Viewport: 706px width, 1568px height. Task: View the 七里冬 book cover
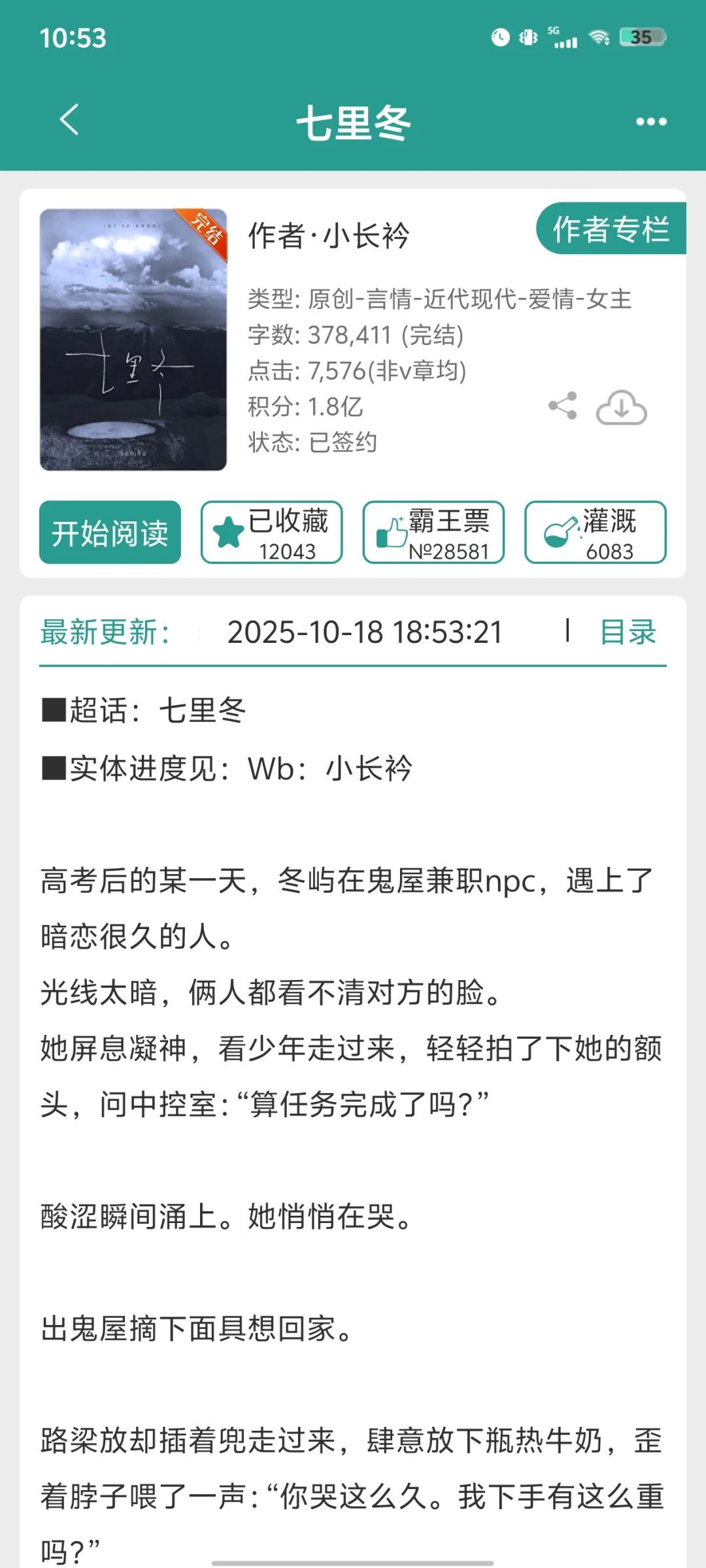click(133, 340)
